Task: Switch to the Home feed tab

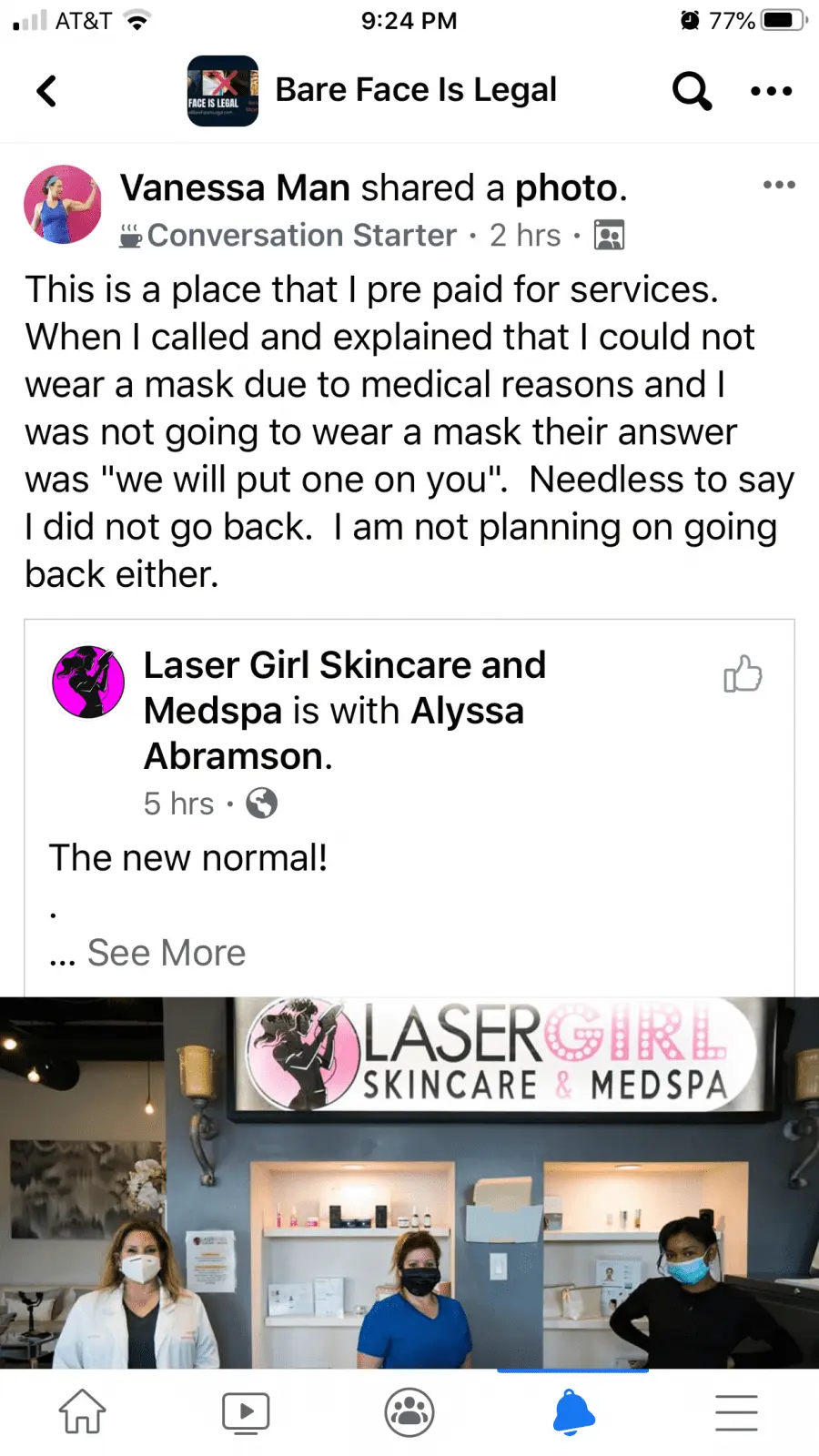Action: [x=83, y=1411]
